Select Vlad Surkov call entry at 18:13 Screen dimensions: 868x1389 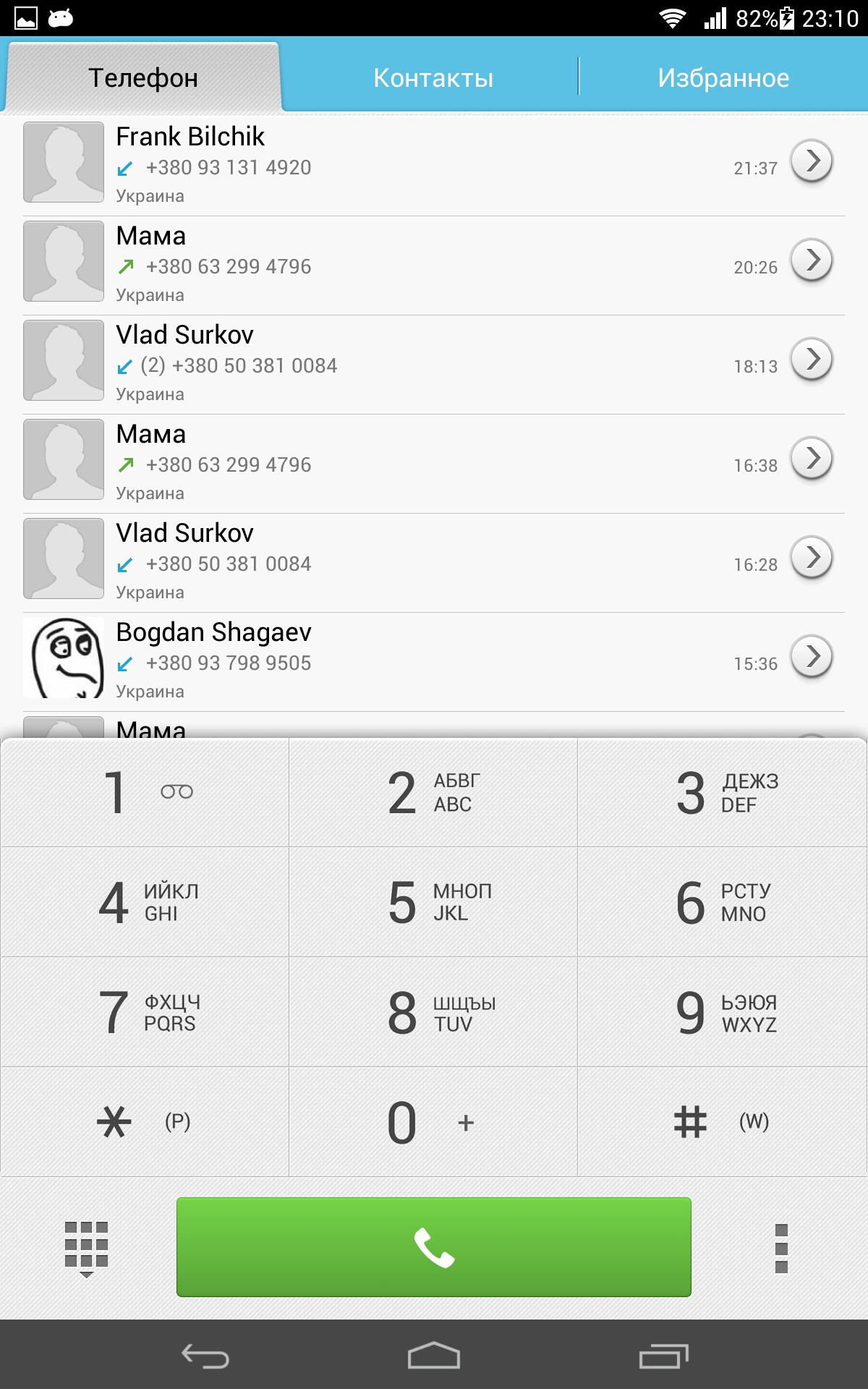(x=434, y=364)
